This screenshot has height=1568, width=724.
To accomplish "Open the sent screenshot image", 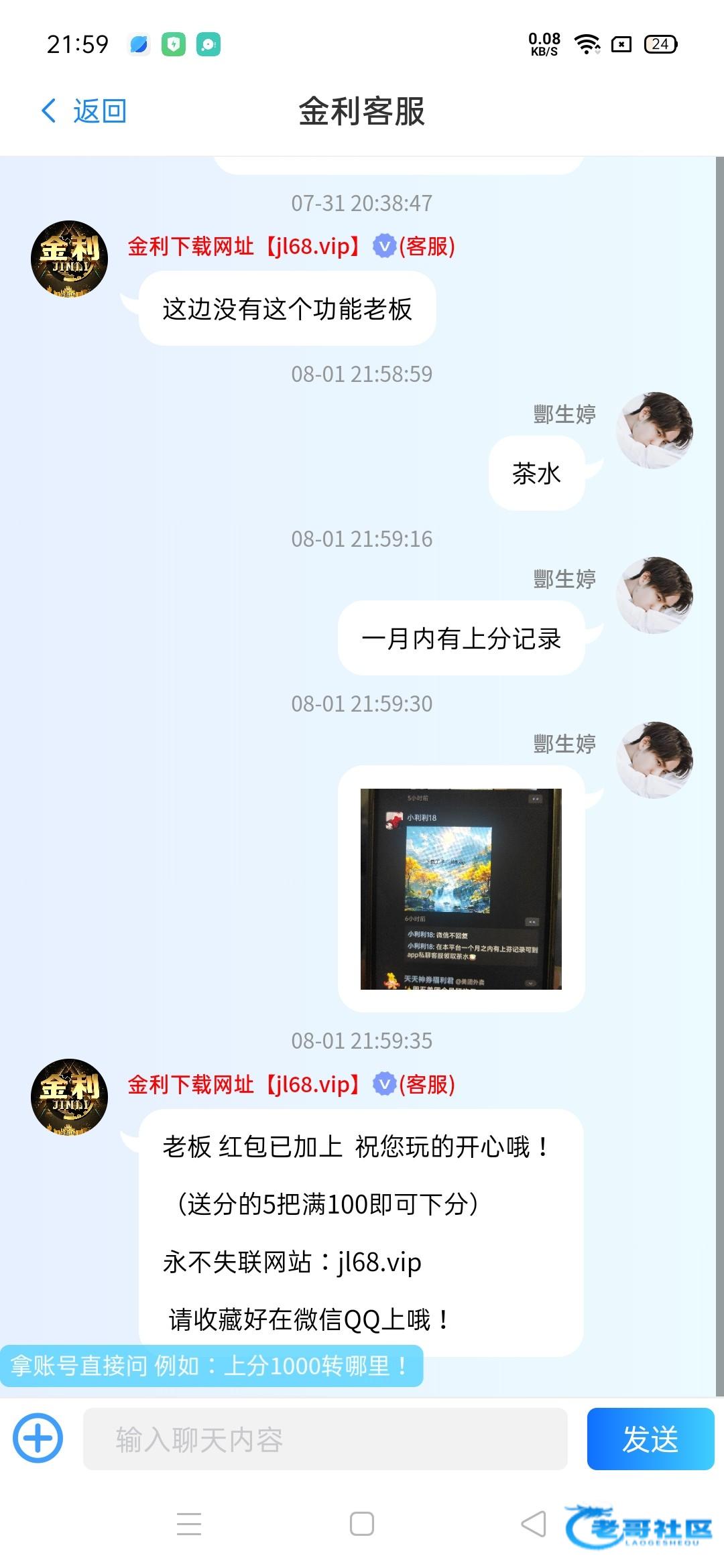I will click(461, 889).
